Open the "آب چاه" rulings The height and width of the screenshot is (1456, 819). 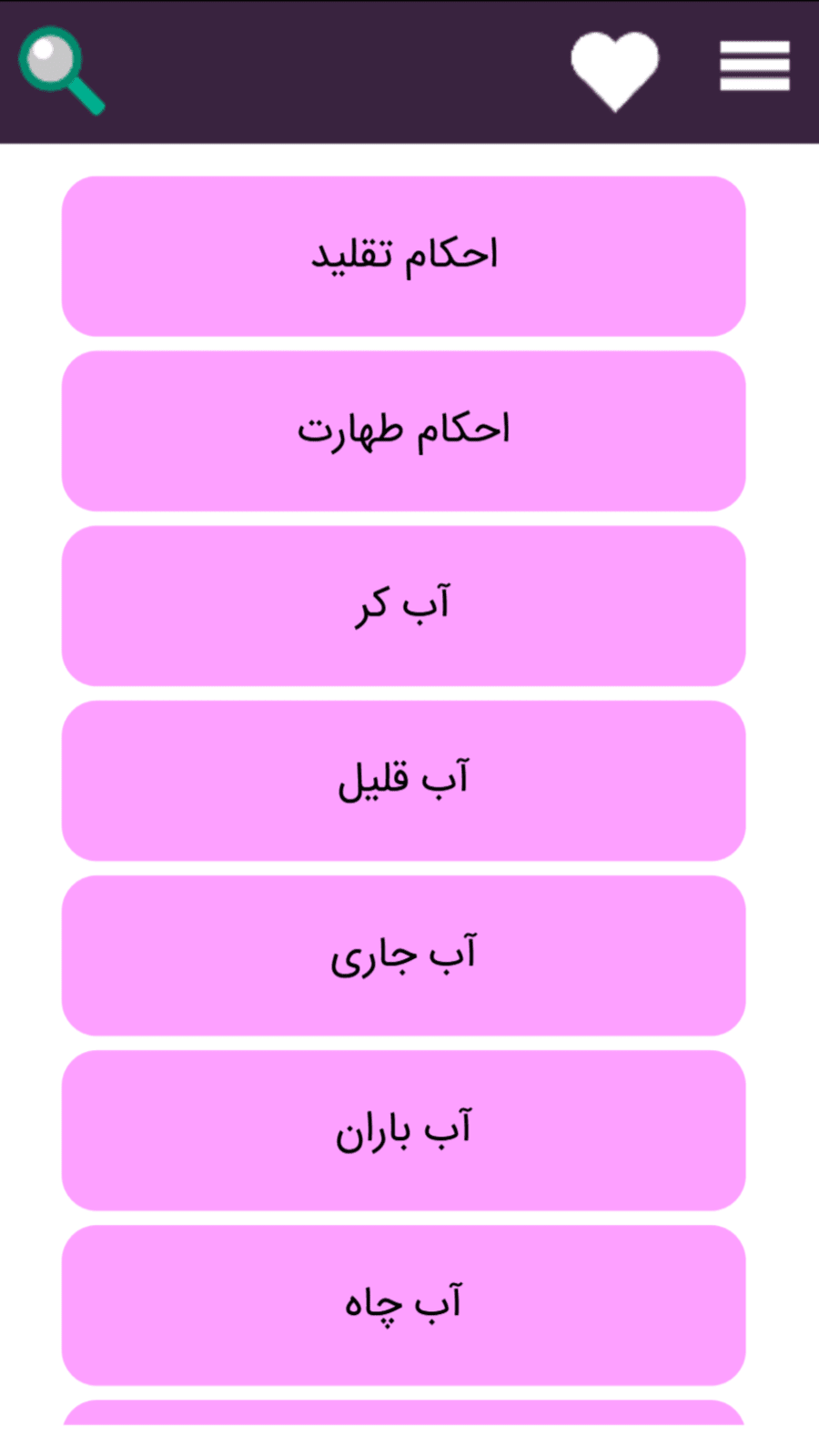(403, 1303)
